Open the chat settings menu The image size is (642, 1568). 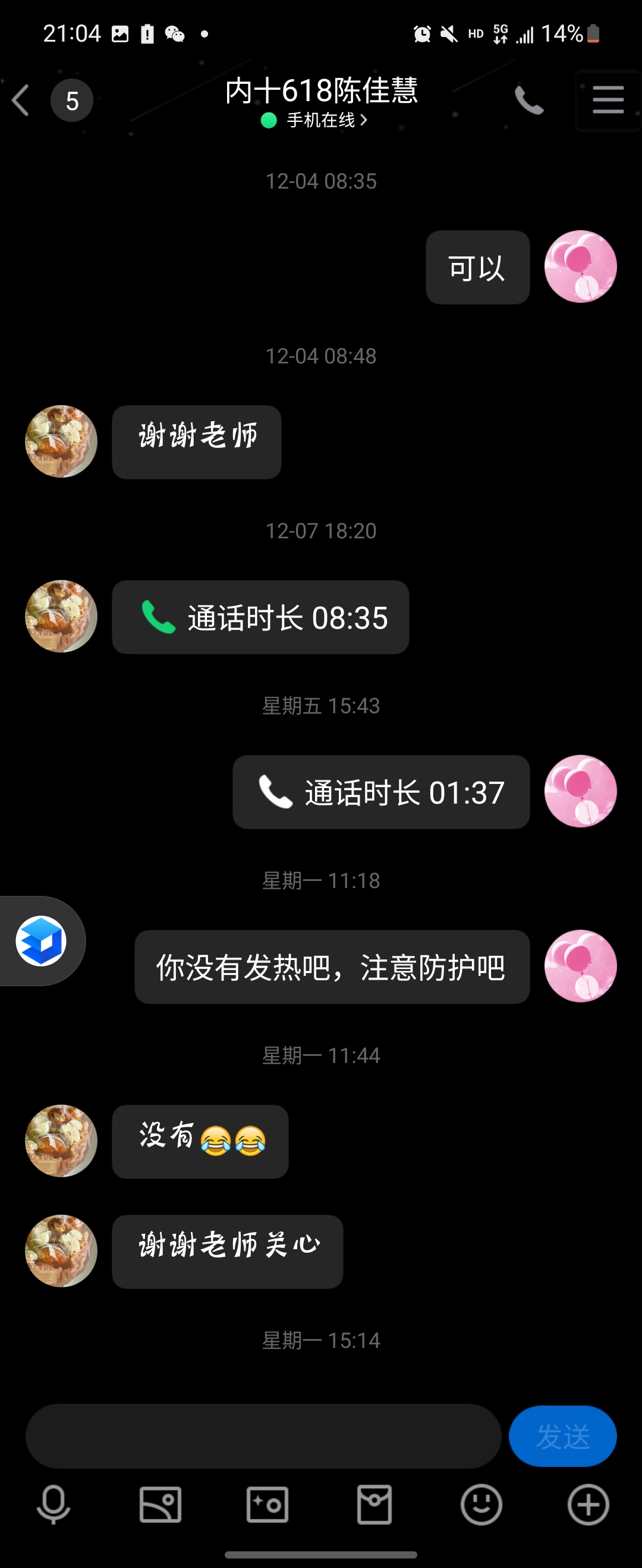tap(608, 101)
